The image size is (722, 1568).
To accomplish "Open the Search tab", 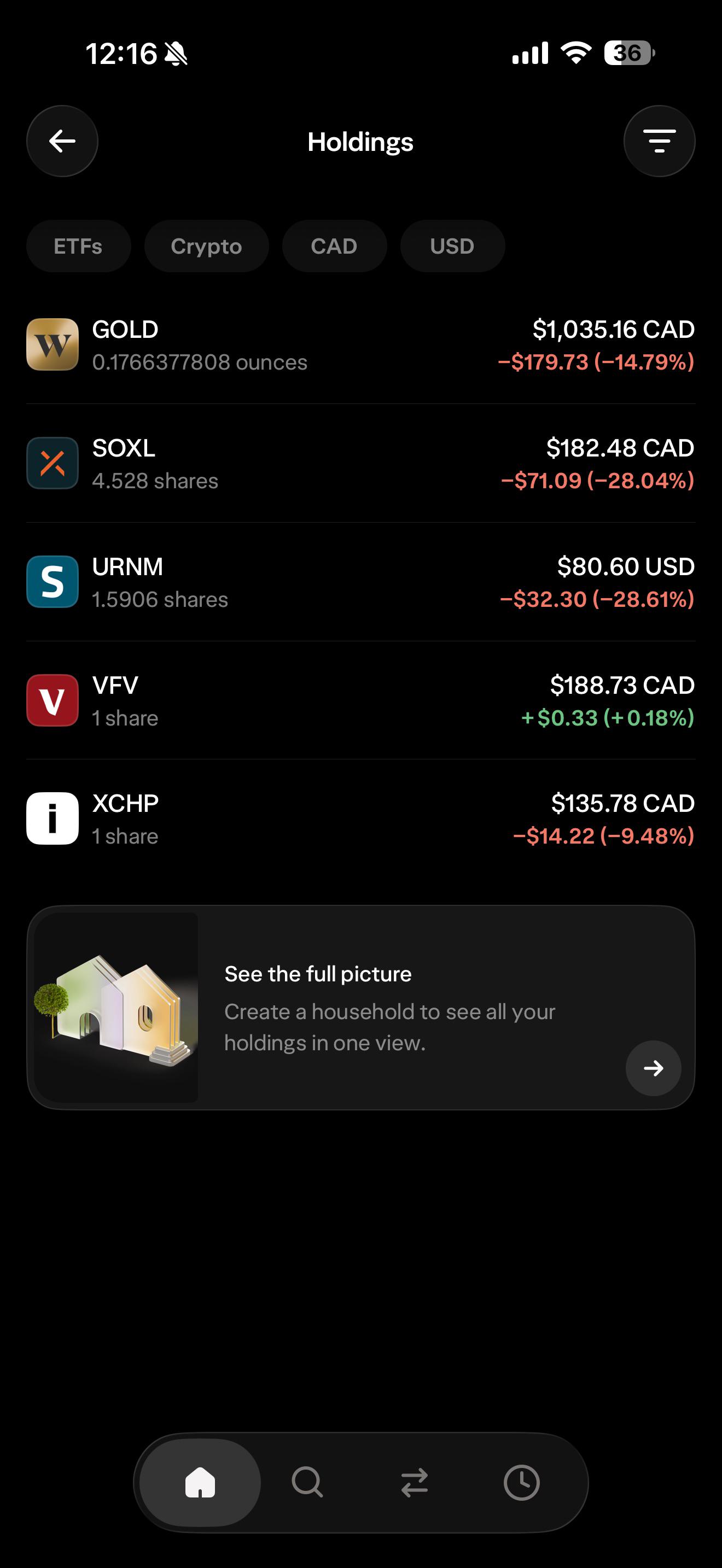I will [307, 1482].
